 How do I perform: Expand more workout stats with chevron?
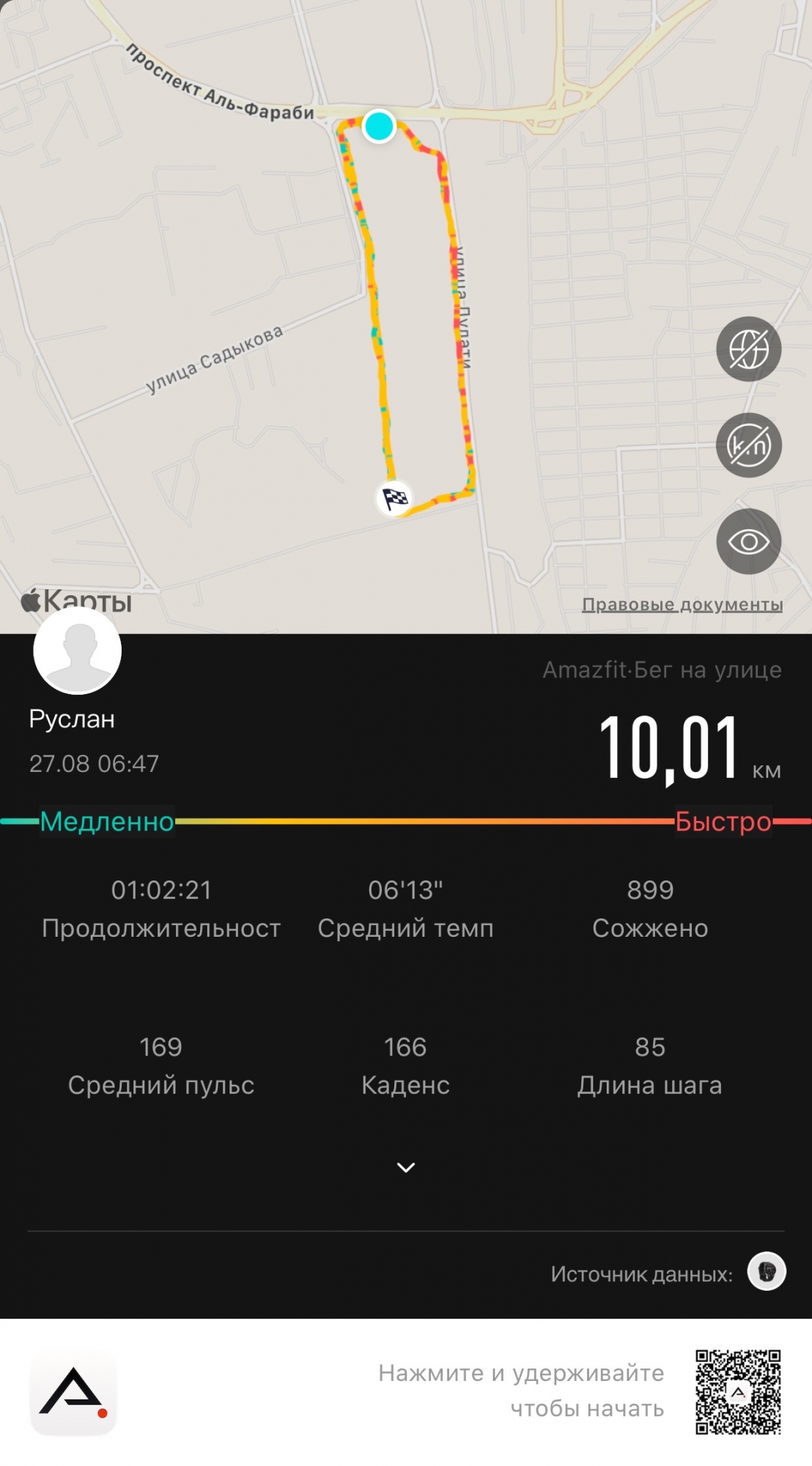(x=405, y=1167)
